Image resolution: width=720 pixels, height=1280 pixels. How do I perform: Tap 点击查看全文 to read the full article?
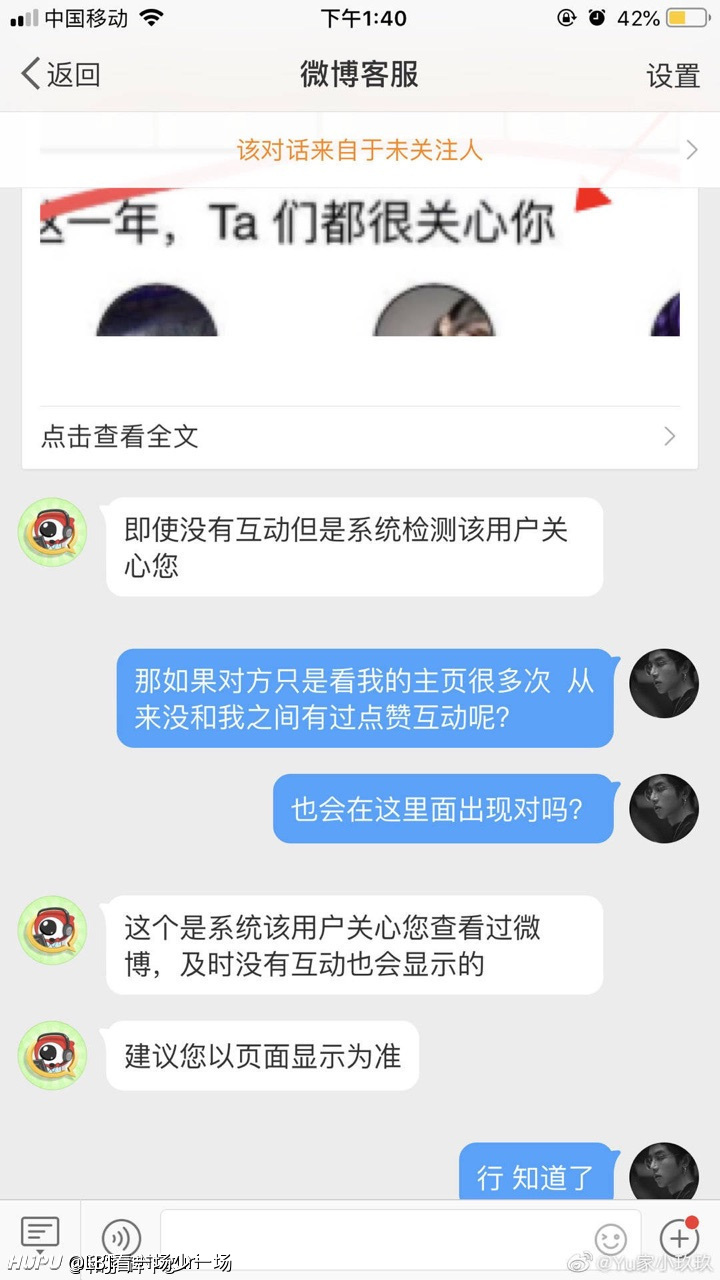(x=360, y=436)
